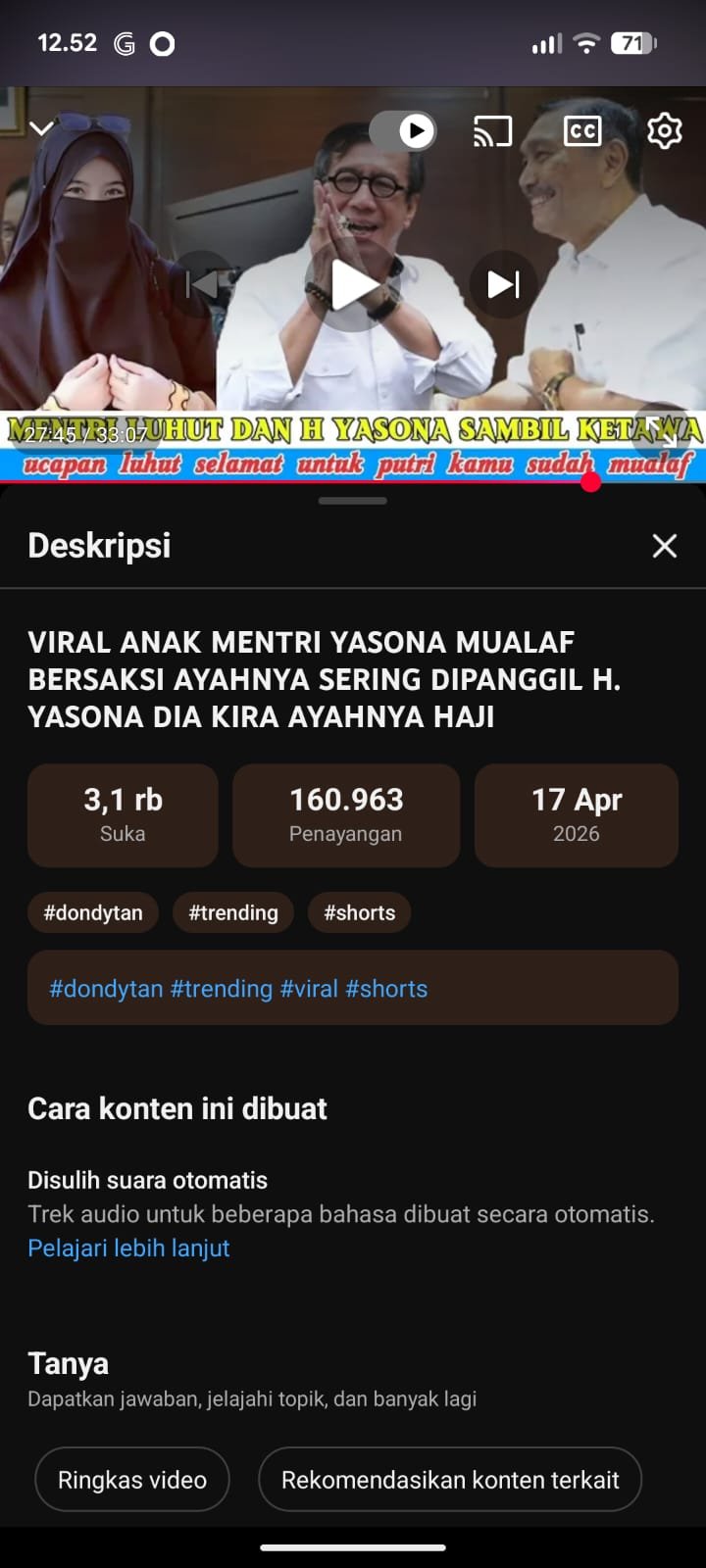This screenshot has height=1568, width=706.
Task: Play the paused video
Action: (353, 285)
